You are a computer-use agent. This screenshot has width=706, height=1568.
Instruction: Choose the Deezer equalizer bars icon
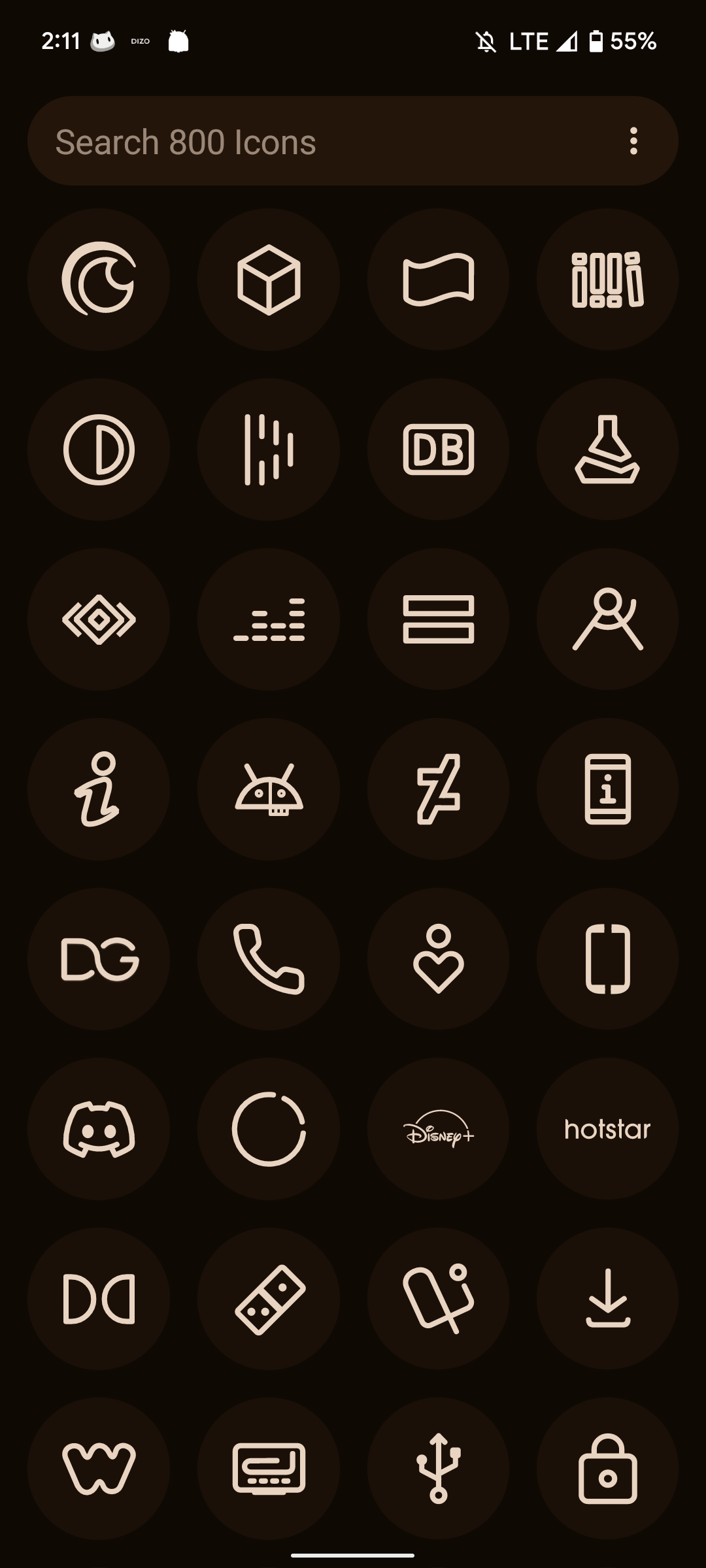point(269,619)
